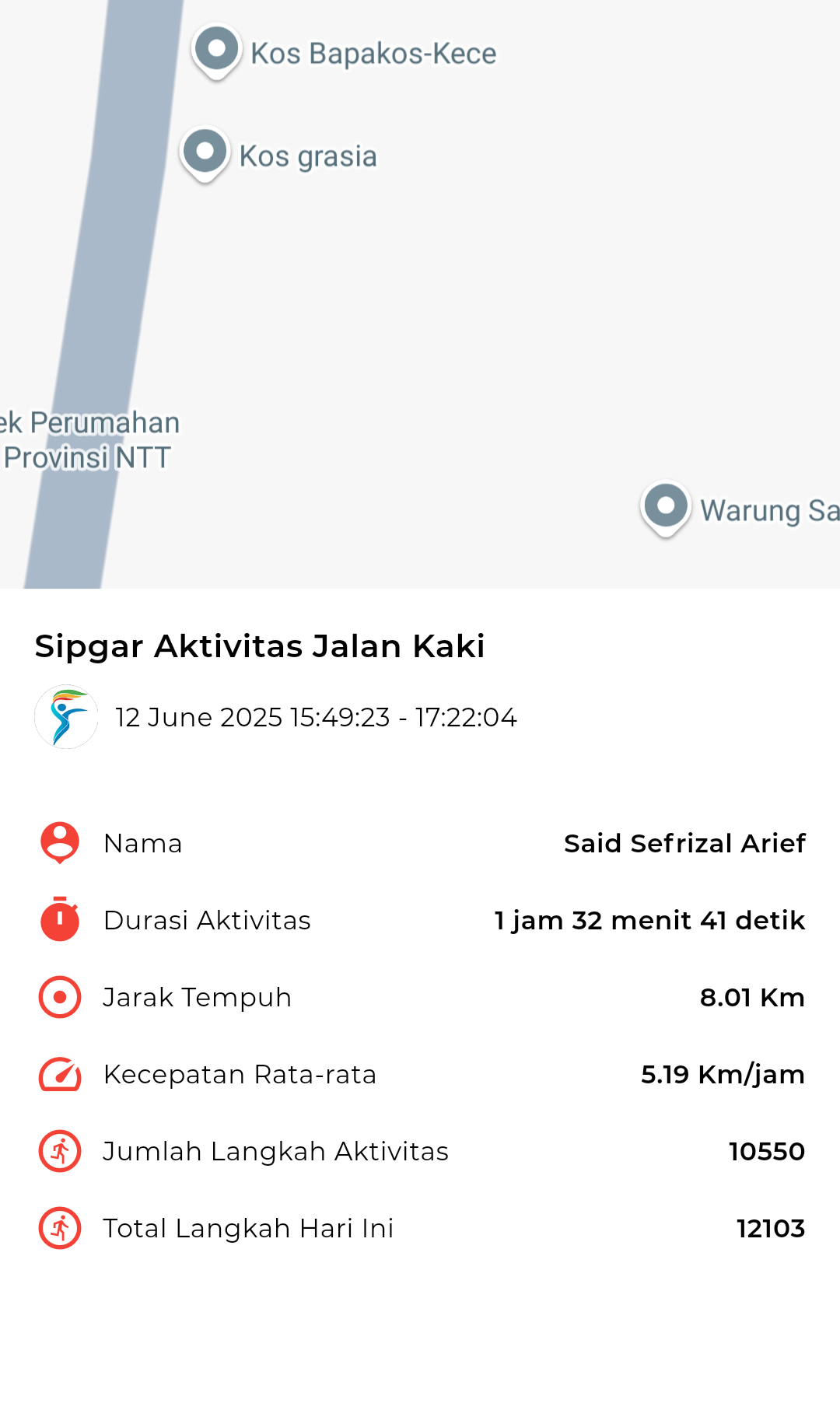This screenshot has width=840, height=1403.
Task: Open the Warung Sa map pin
Action: pos(666,509)
